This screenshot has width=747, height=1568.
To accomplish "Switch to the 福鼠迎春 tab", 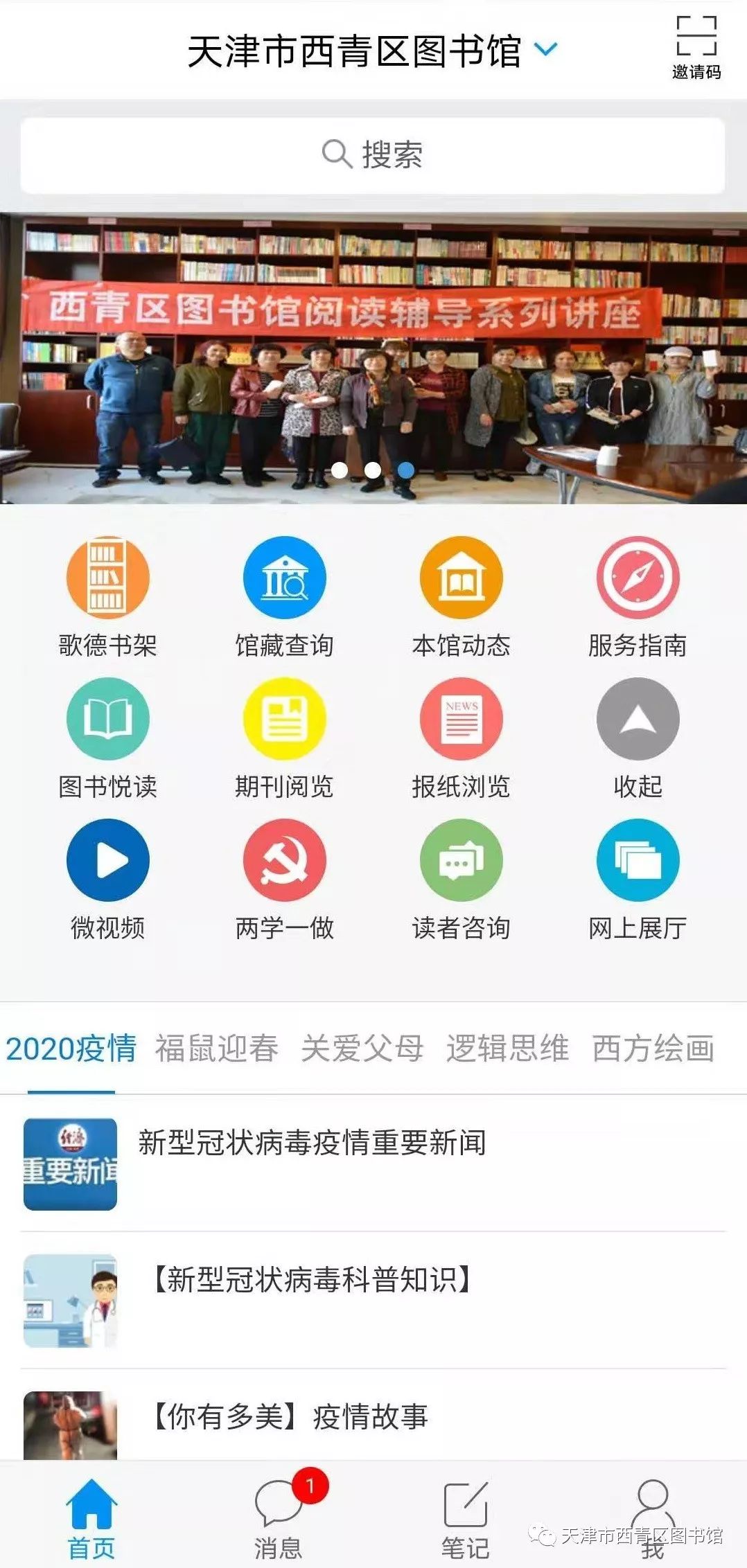I will coord(216,1048).
